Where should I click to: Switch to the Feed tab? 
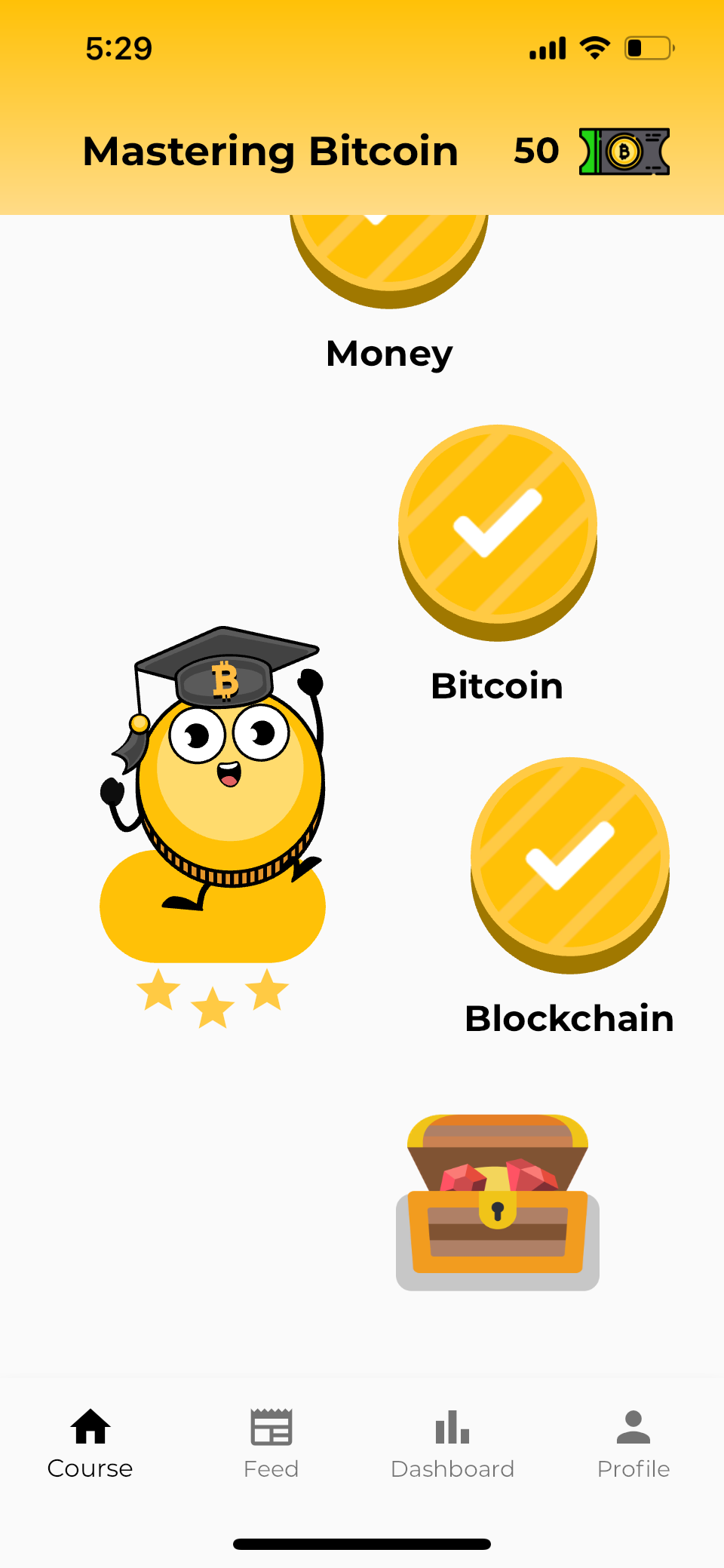pos(271,1444)
